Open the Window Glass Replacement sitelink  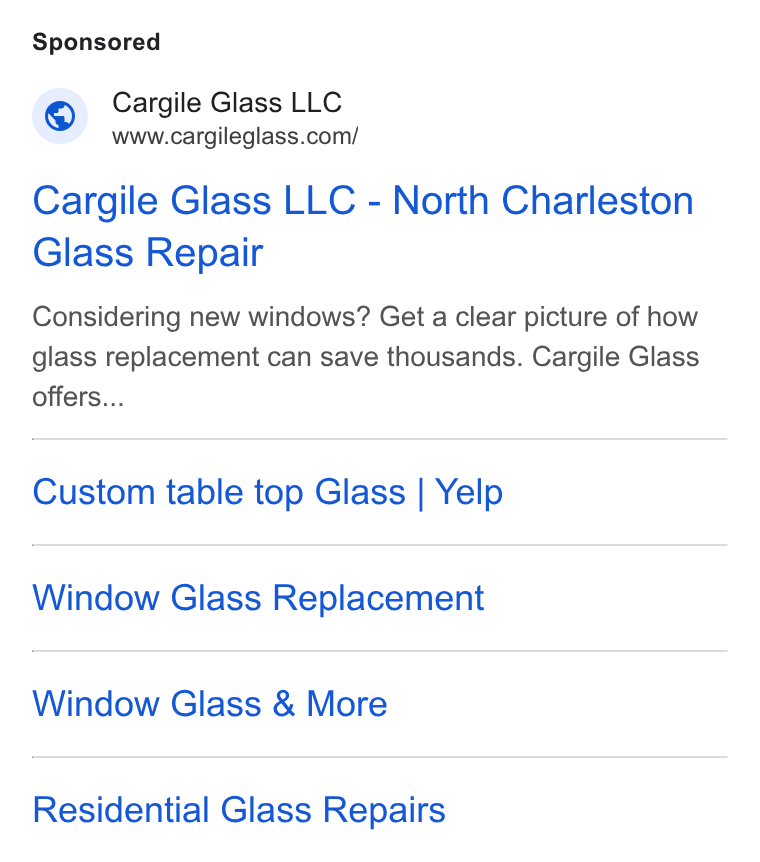258,598
